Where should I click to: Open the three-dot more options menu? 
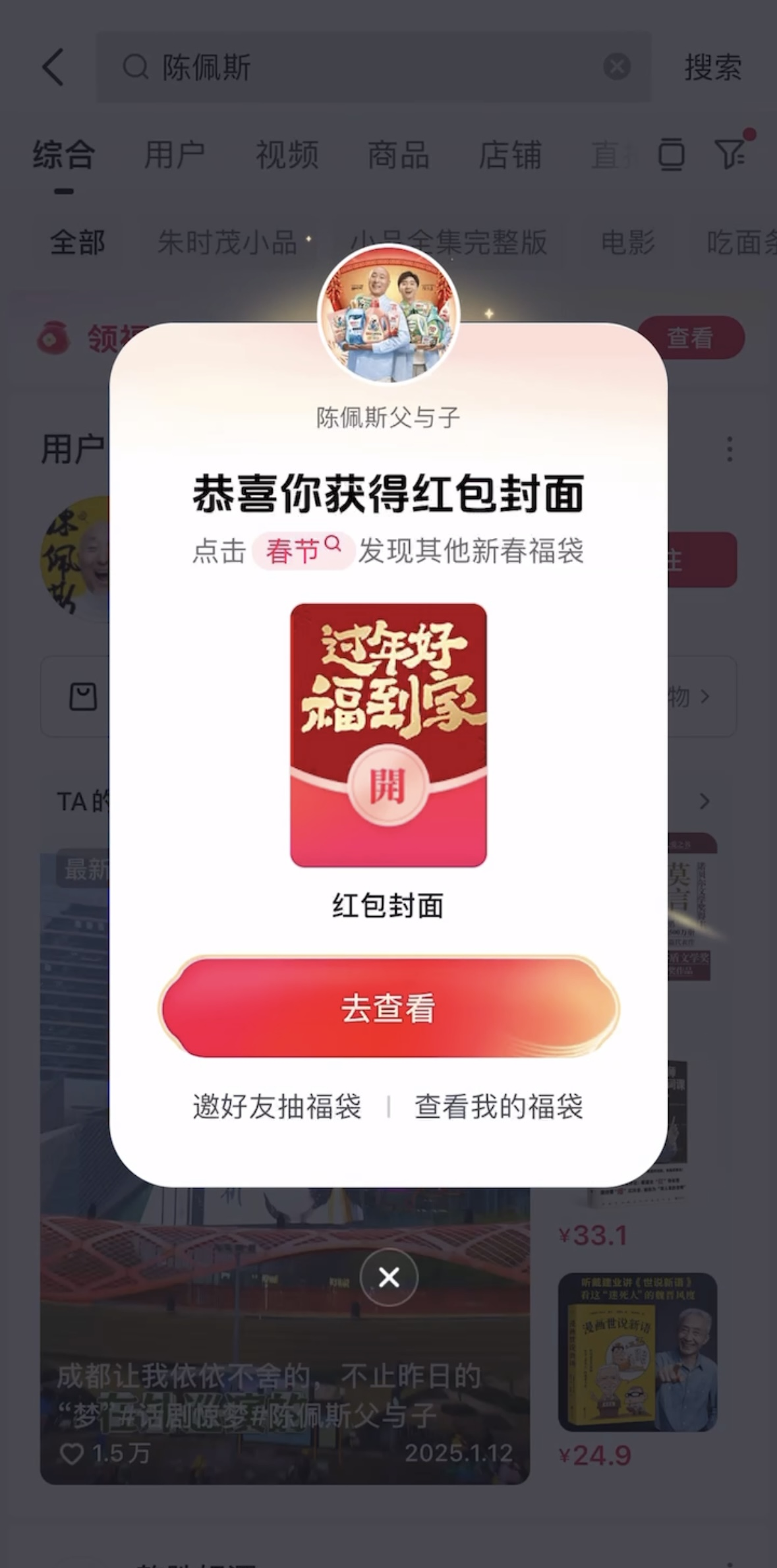pos(729,449)
